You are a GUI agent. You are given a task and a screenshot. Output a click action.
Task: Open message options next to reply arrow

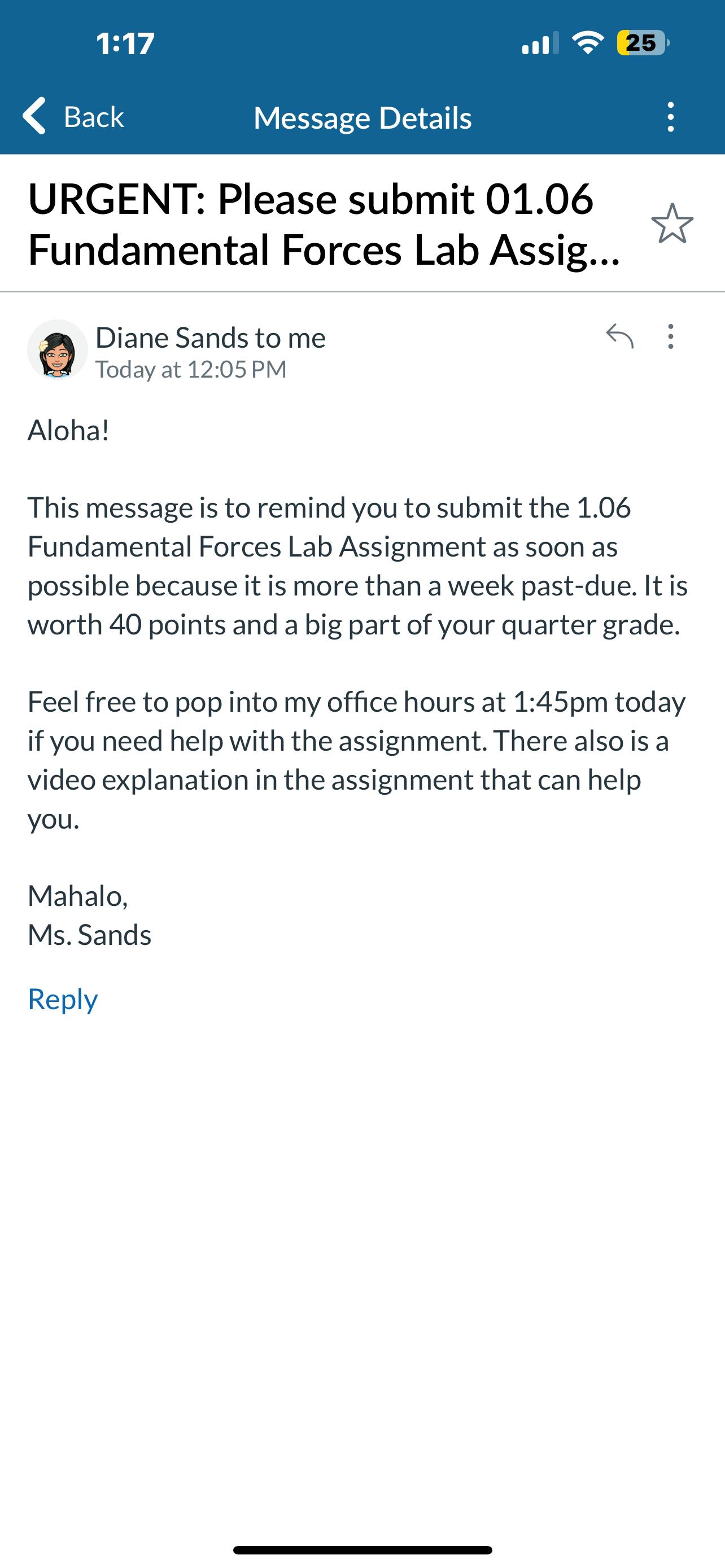[670, 336]
